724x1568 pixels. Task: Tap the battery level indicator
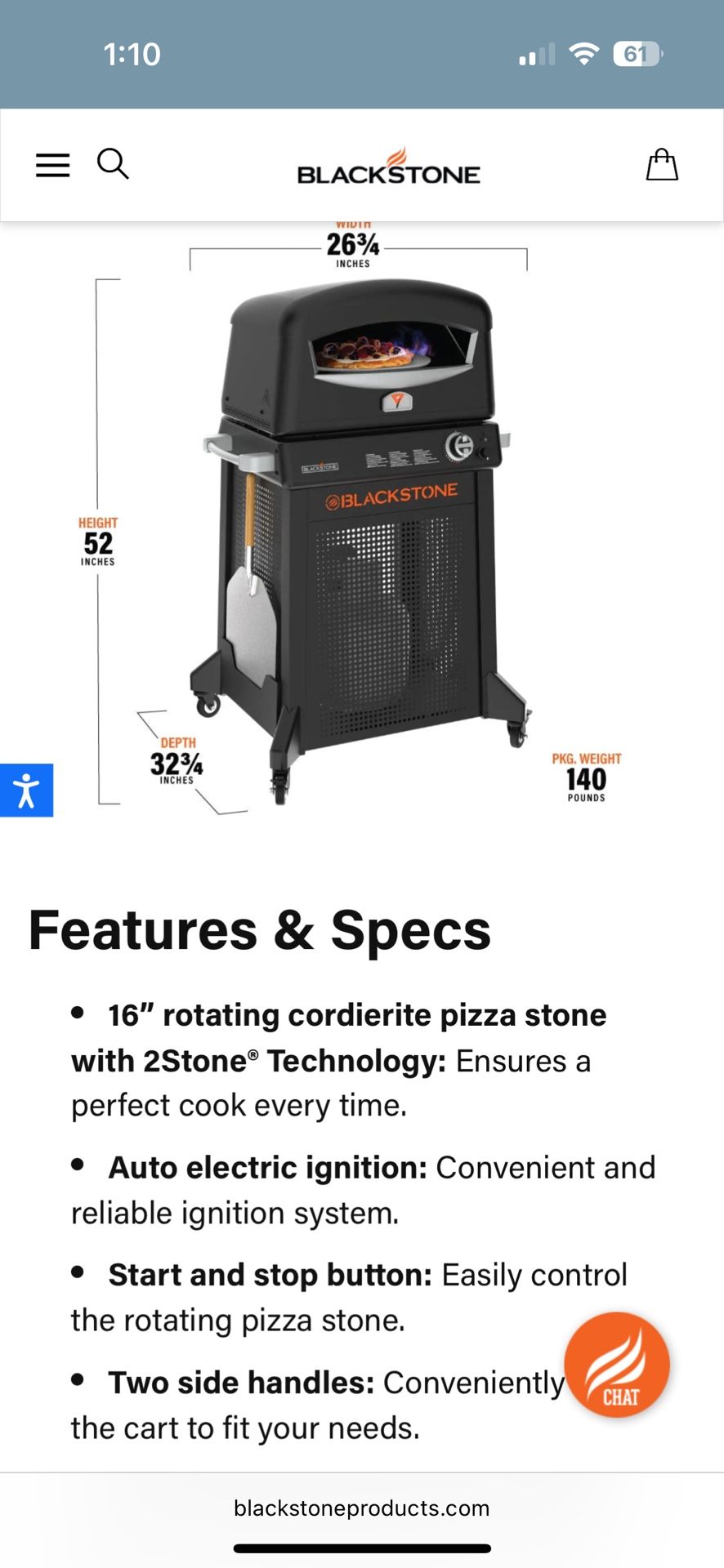637,52
